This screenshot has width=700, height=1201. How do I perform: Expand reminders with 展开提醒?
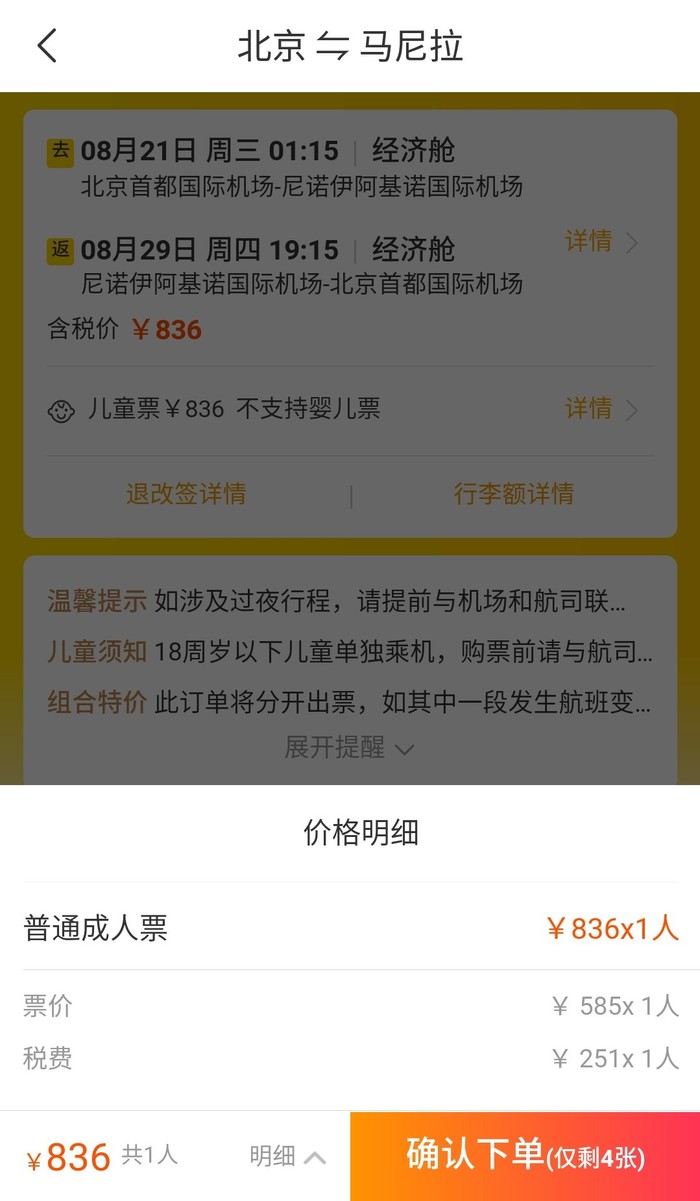pos(348,748)
